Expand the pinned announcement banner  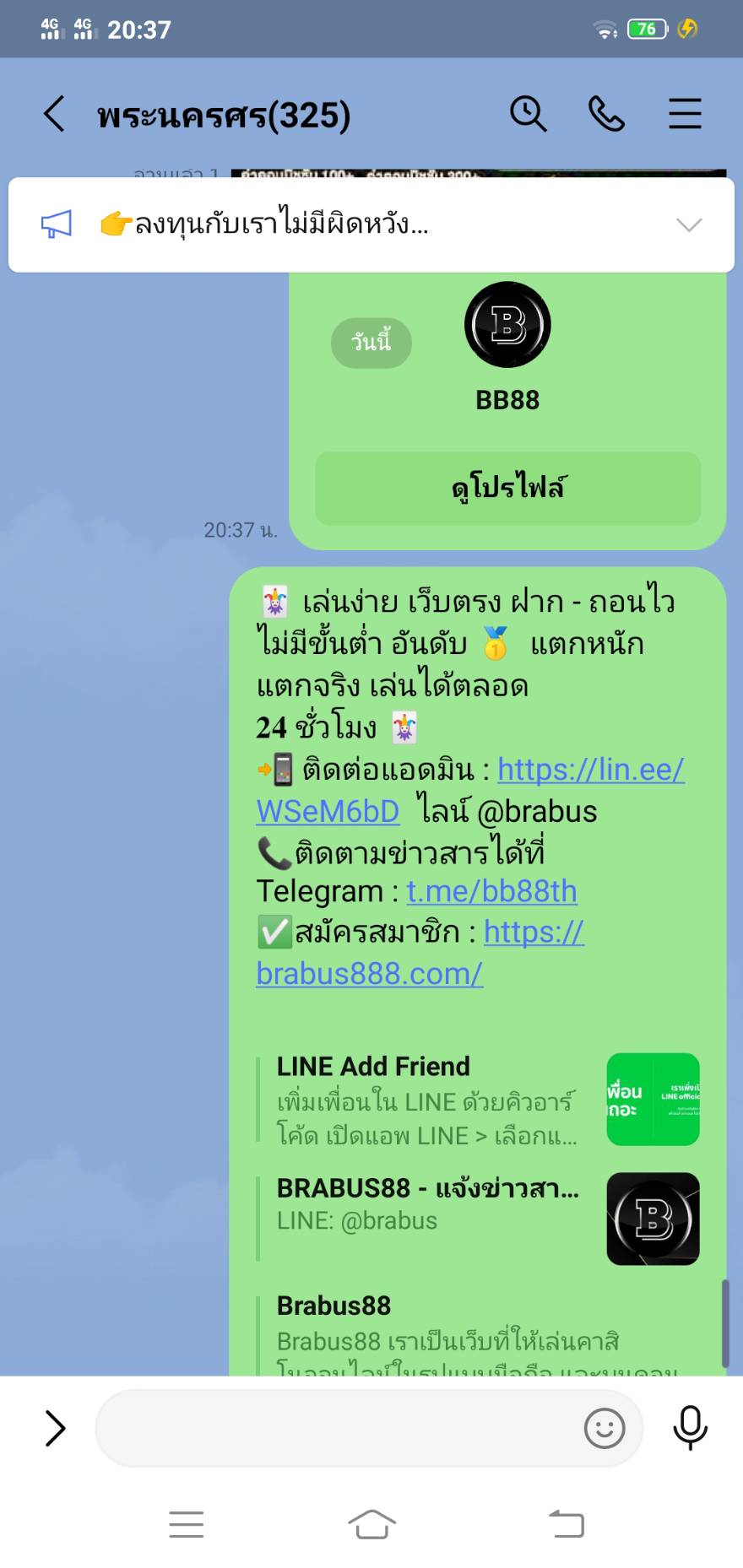point(689,224)
